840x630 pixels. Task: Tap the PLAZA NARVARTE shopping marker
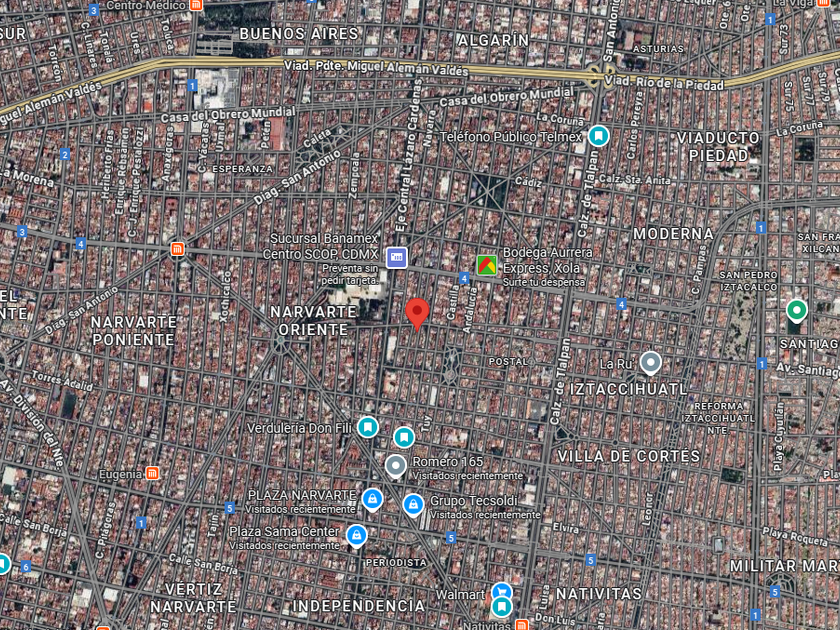(x=372, y=498)
